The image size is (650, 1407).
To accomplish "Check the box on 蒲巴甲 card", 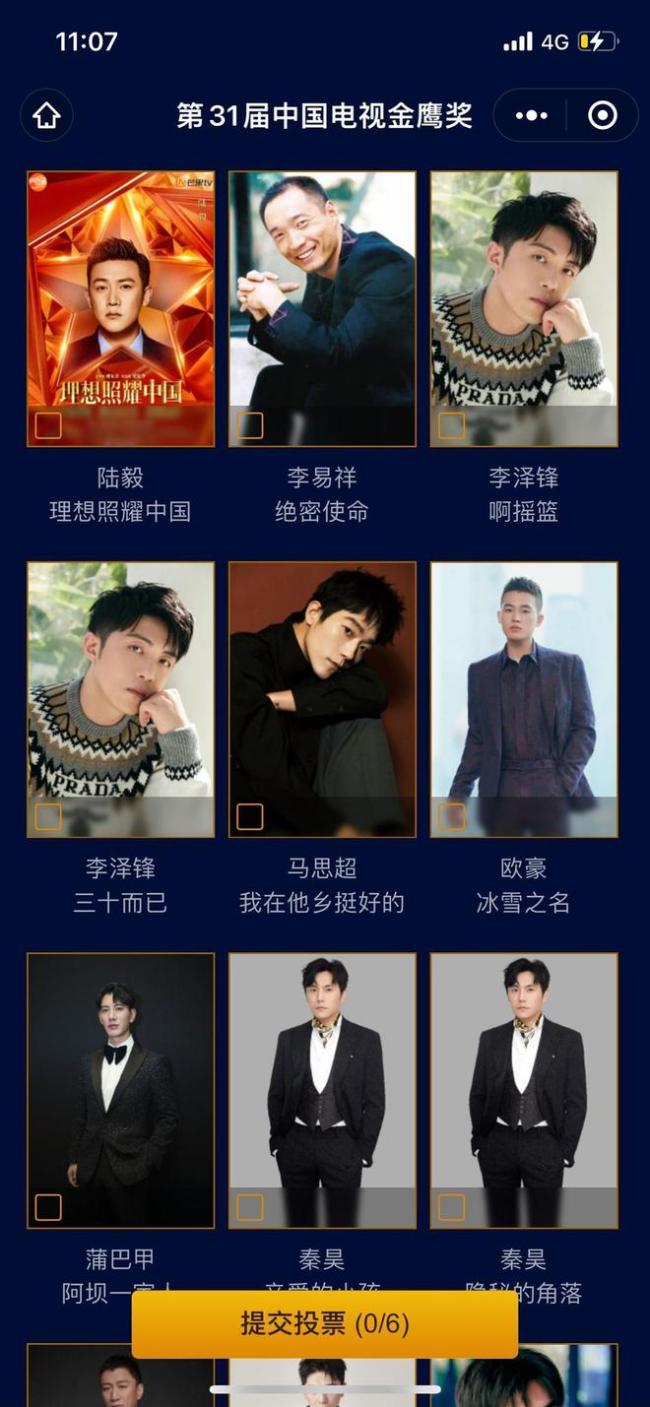I will pyautogui.click(x=48, y=1207).
